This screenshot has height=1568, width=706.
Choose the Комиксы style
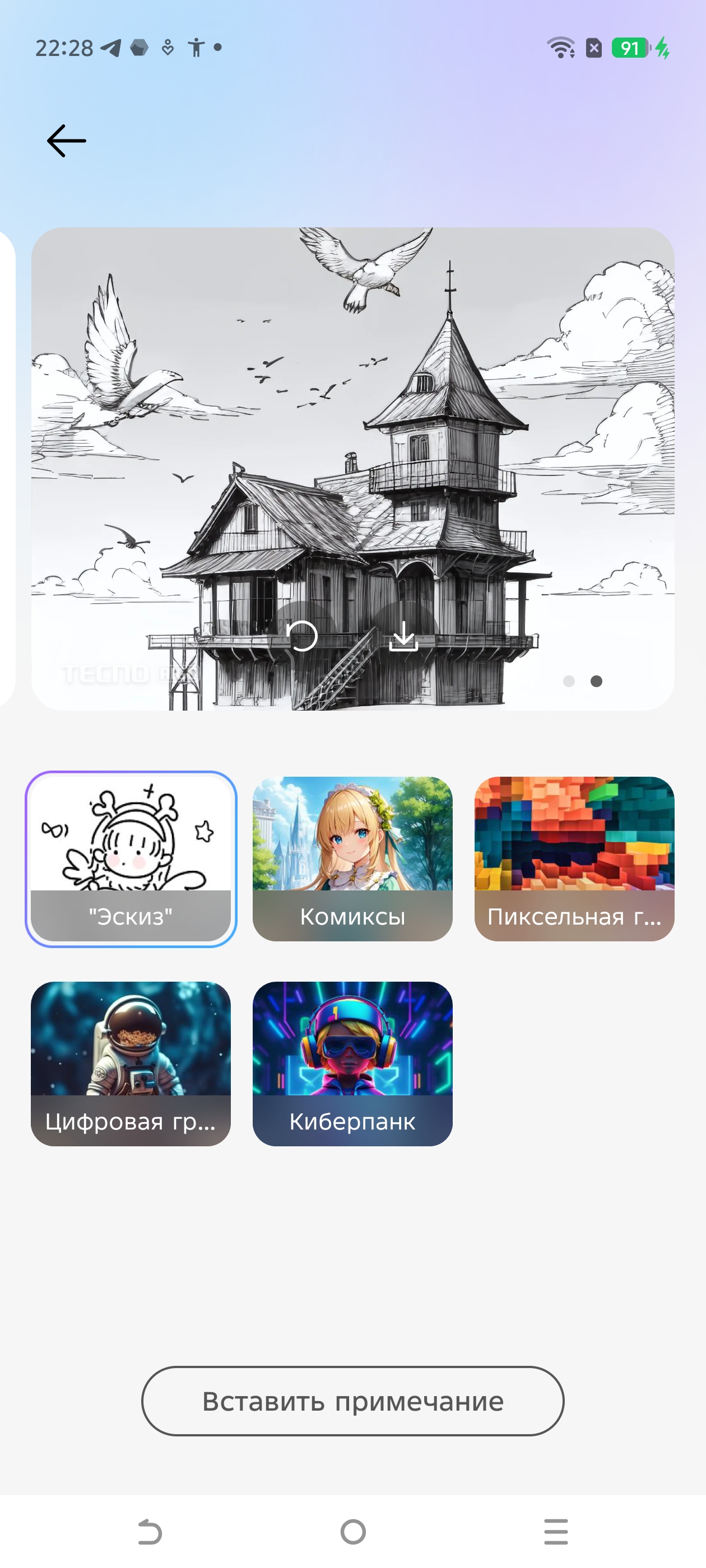(x=352, y=859)
